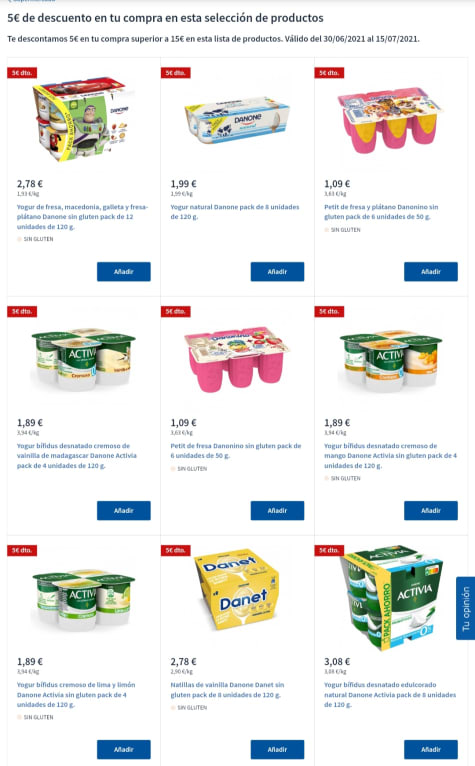Viewport: 475px width, 766px height.
Task: Add Activia cremoso de mango yogurt
Action: [x=431, y=511]
